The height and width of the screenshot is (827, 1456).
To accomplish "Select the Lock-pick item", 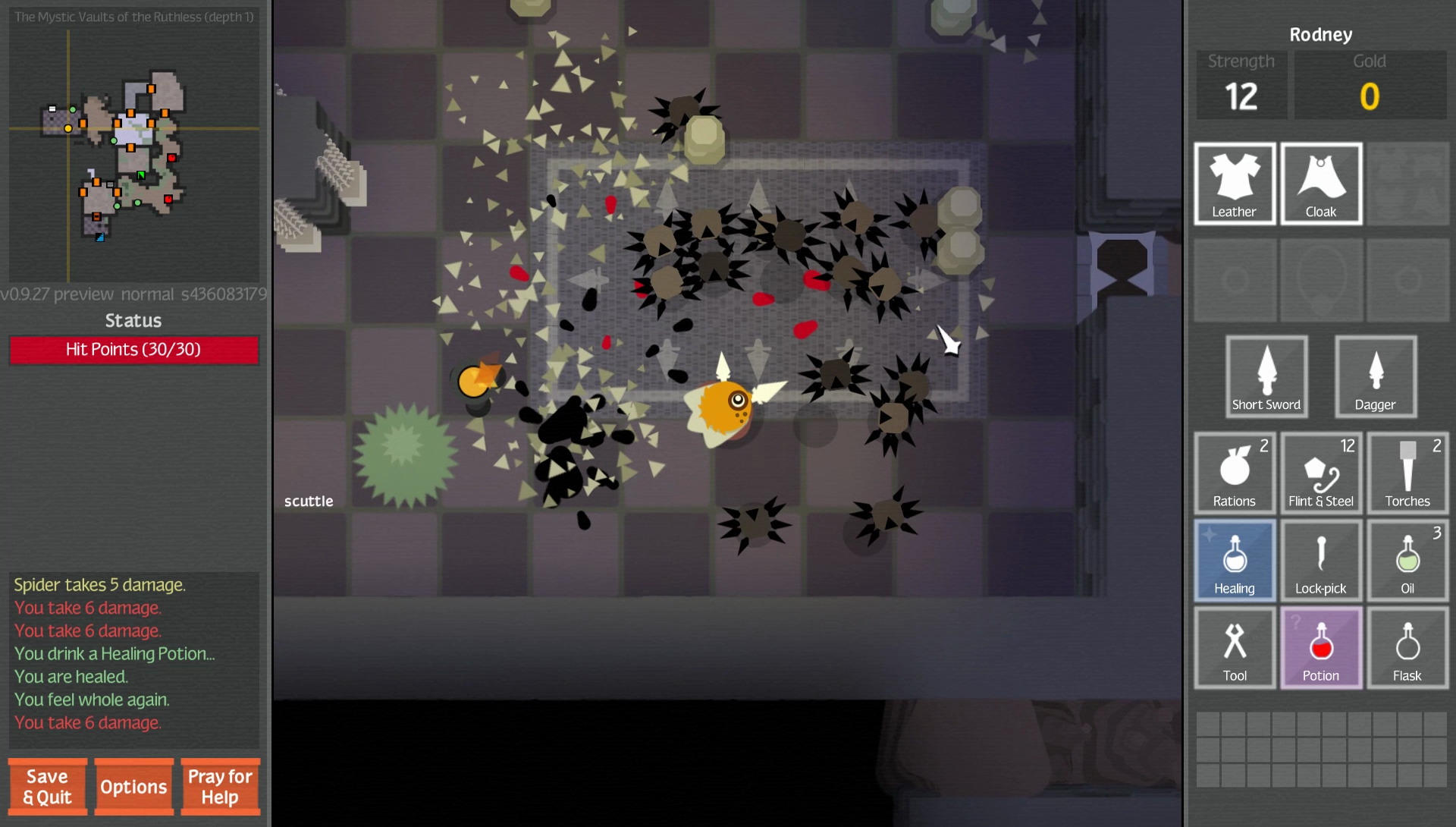I will pyautogui.click(x=1320, y=561).
